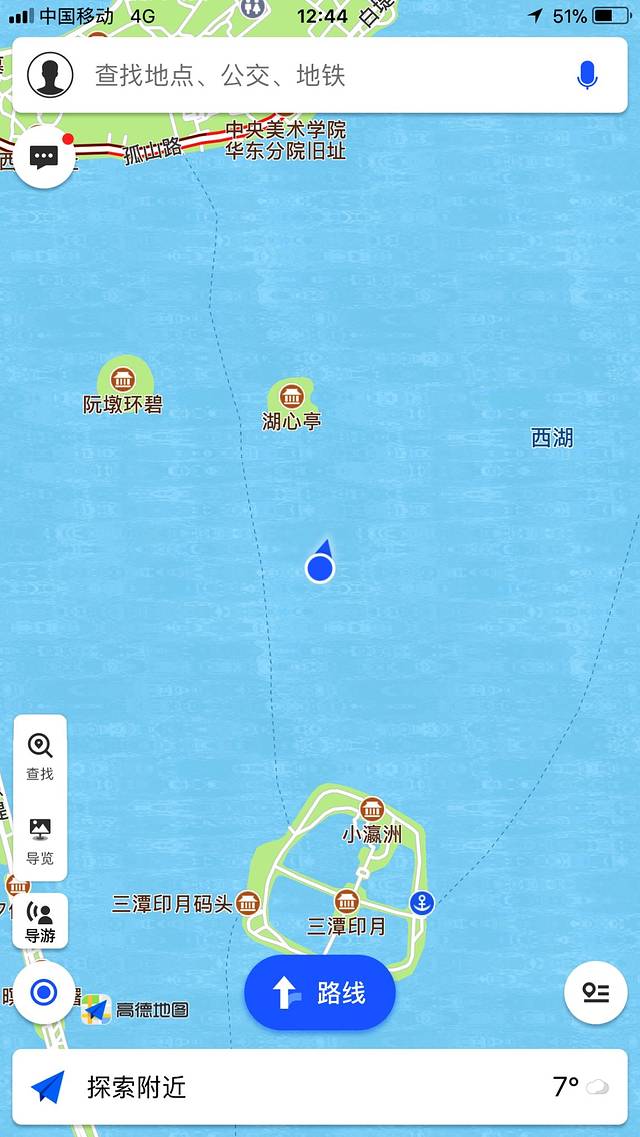Open the 小瀛洲 point of interest
The width and height of the screenshot is (640, 1137).
click(x=372, y=810)
